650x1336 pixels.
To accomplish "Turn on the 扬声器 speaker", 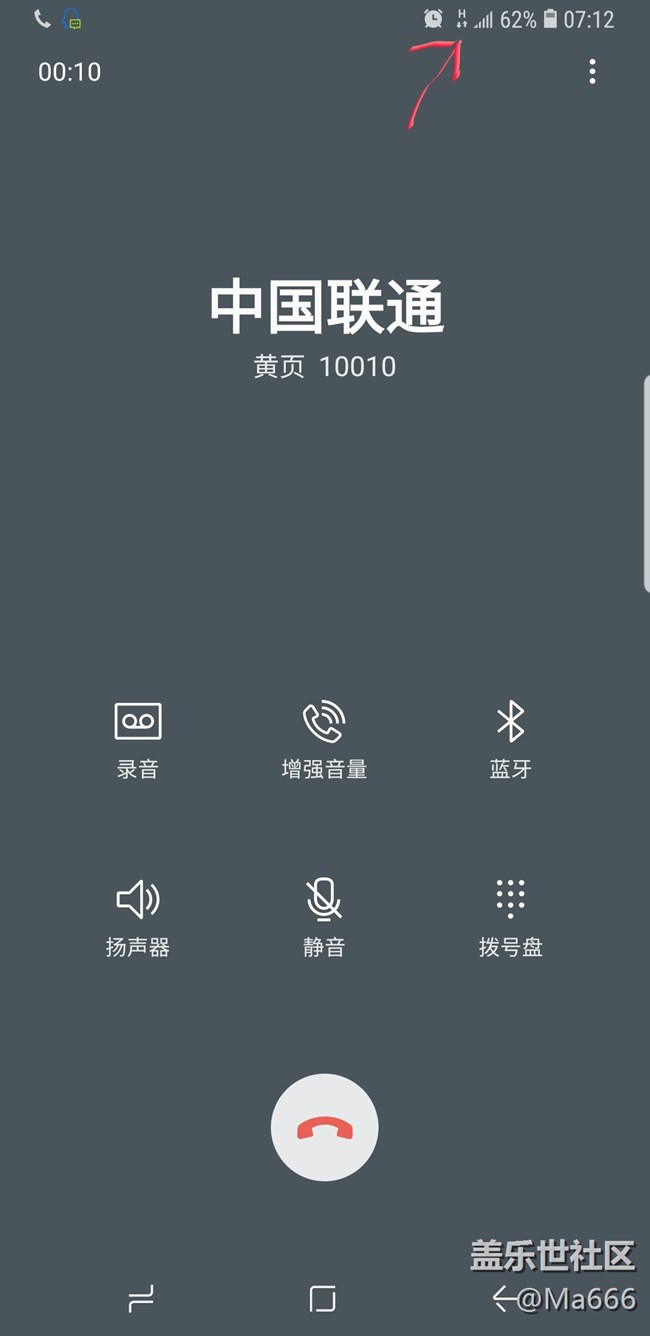I will (138, 917).
